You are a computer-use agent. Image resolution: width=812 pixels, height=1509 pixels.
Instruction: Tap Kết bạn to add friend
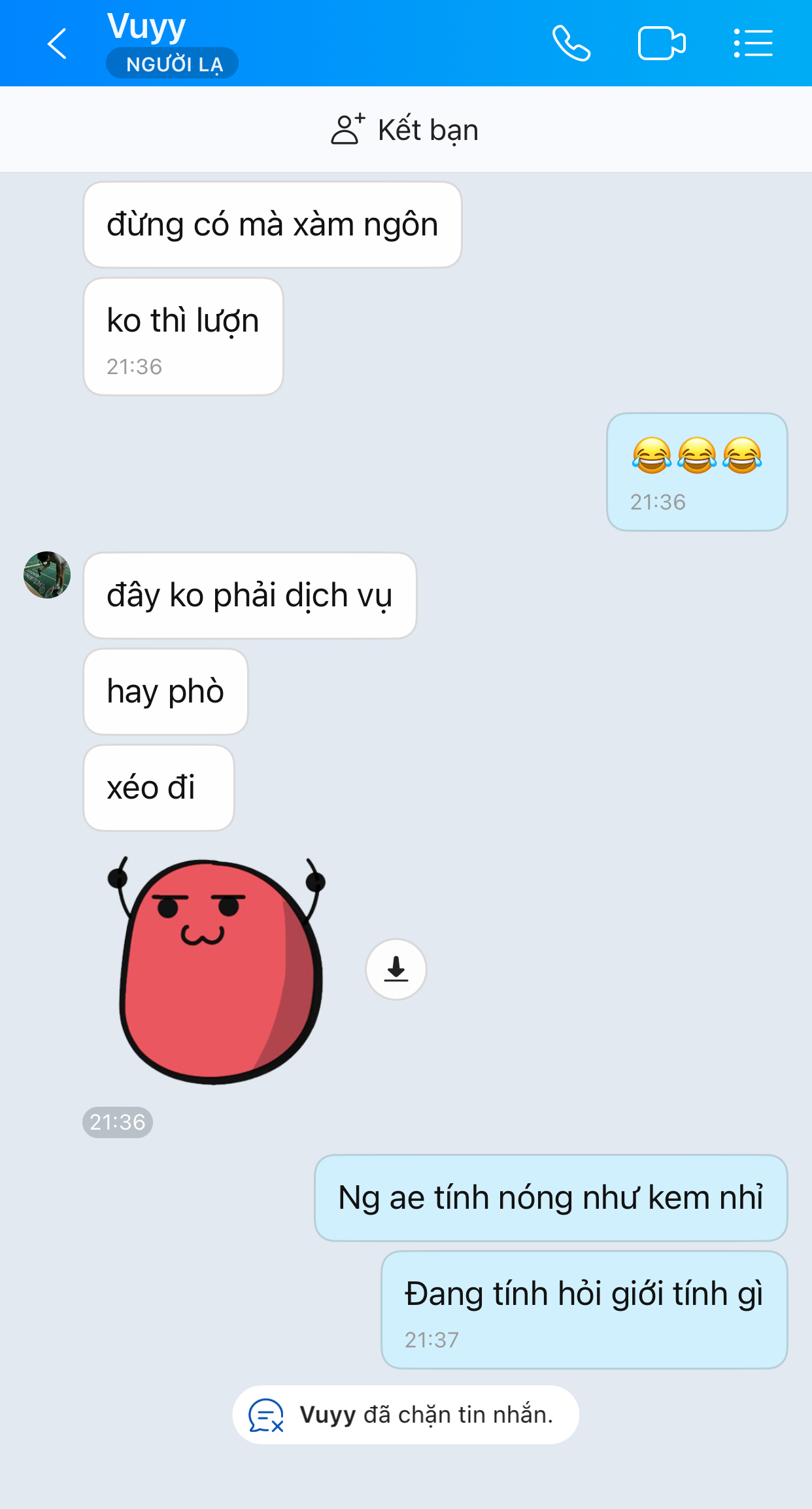pos(405,130)
